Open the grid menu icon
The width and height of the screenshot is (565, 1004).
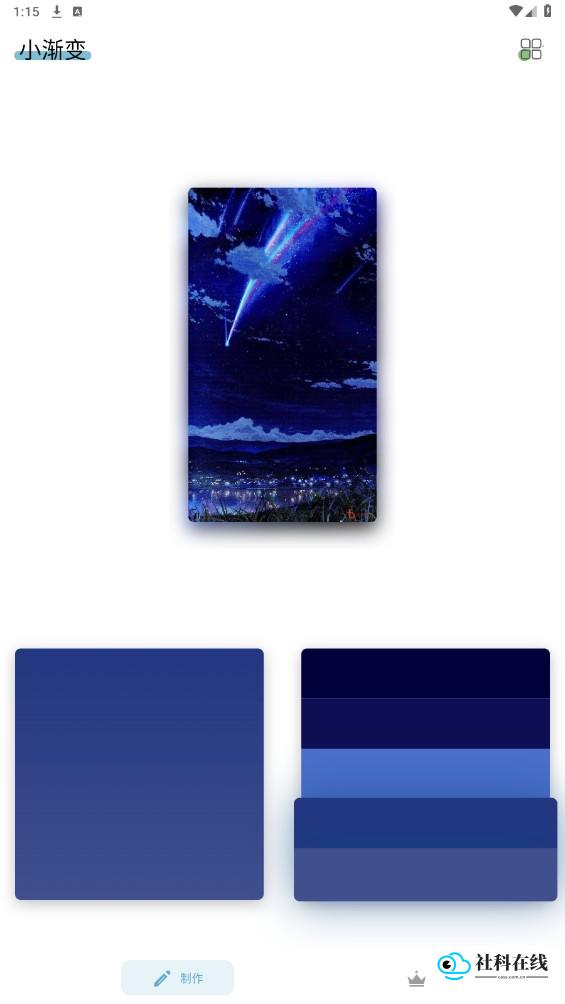[530, 49]
